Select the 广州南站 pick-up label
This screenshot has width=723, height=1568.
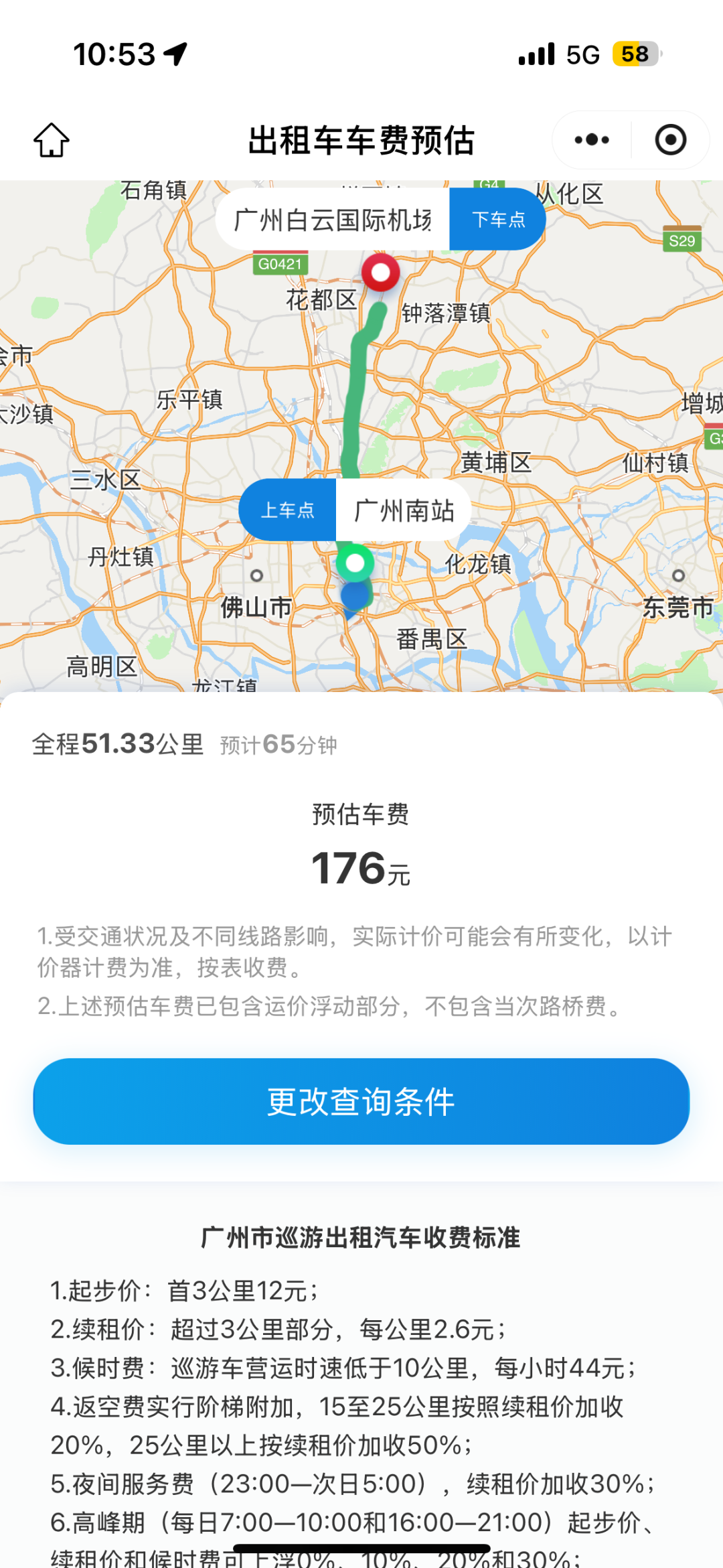[404, 510]
